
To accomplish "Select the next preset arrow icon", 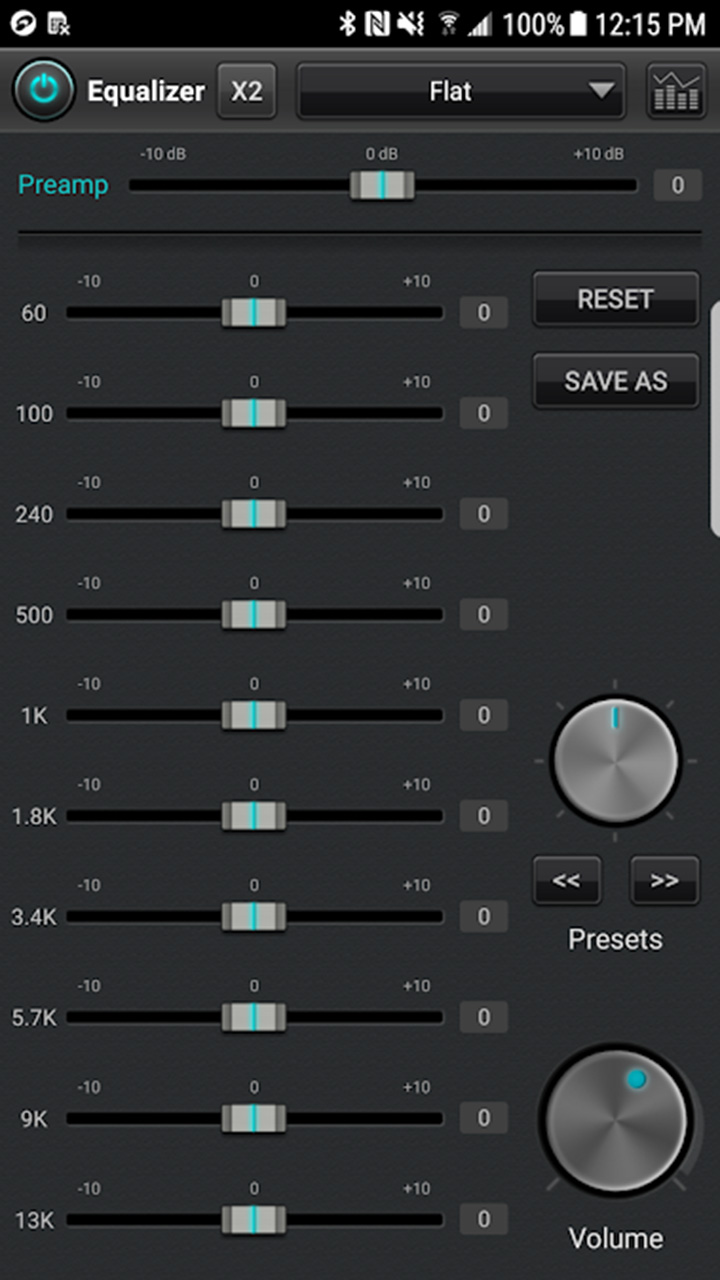I will [664, 881].
